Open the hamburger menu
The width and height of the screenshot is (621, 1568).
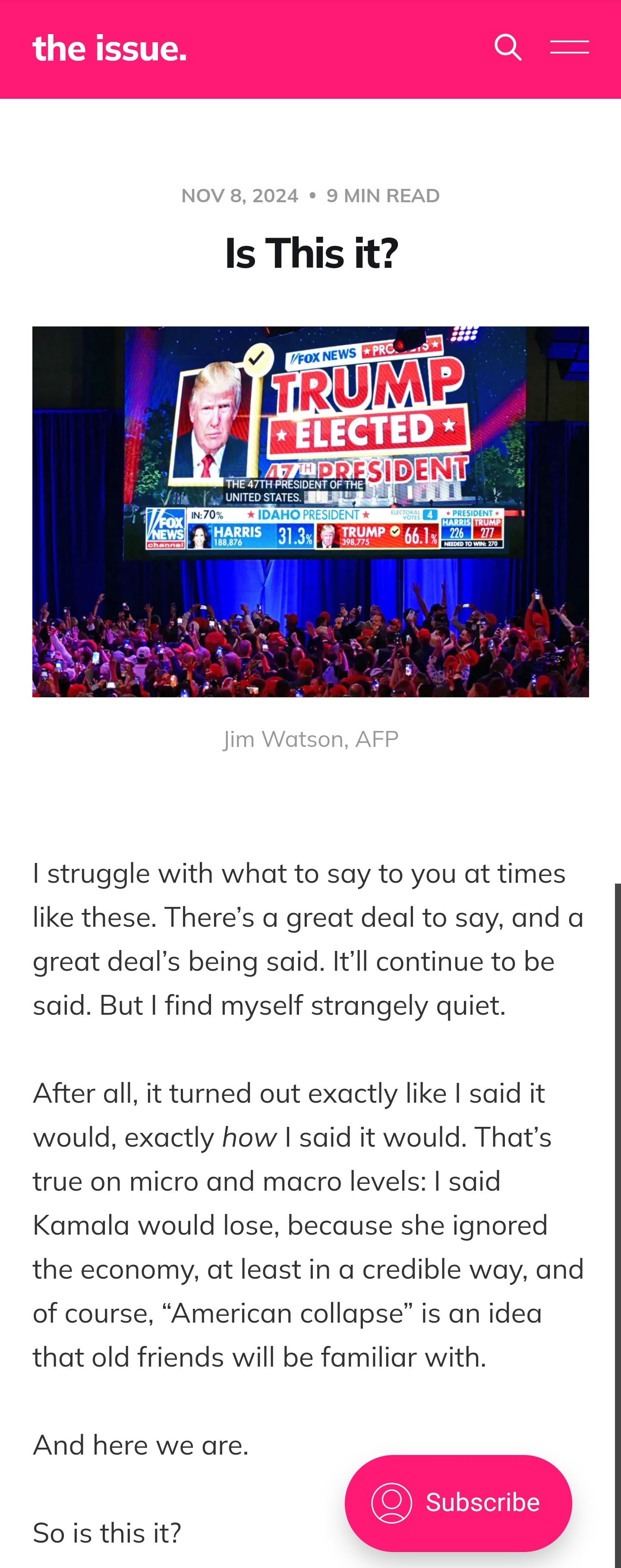pyautogui.click(x=569, y=47)
